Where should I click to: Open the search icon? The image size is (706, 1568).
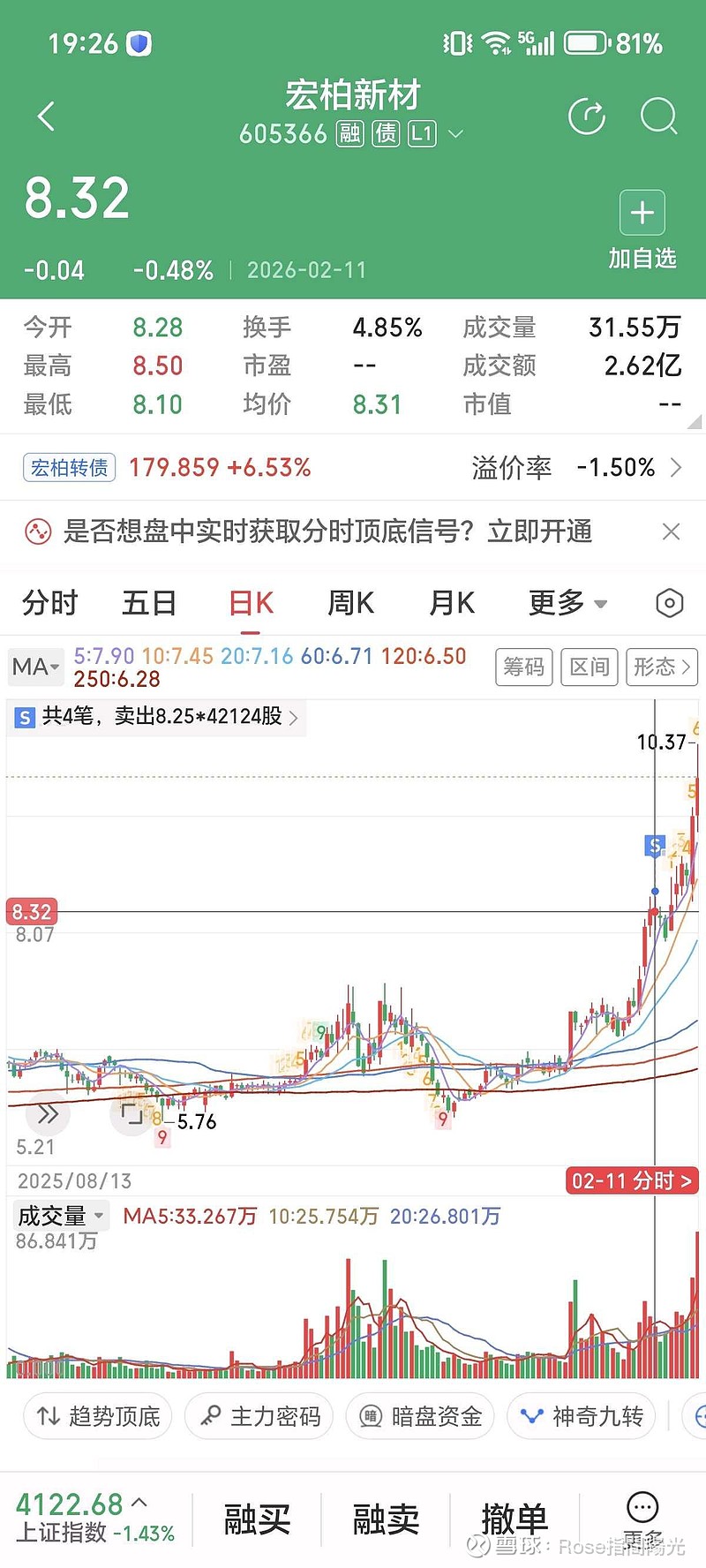pyautogui.click(x=658, y=116)
